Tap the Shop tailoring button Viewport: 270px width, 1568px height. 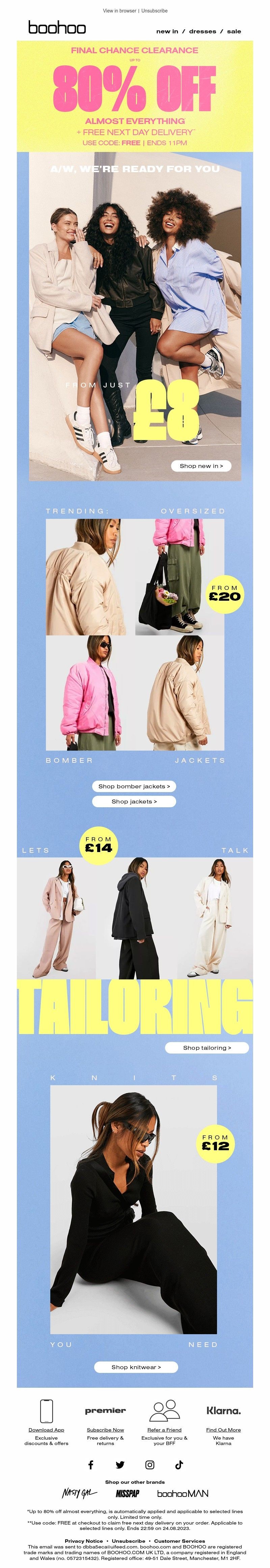click(x=207, y=1047)
